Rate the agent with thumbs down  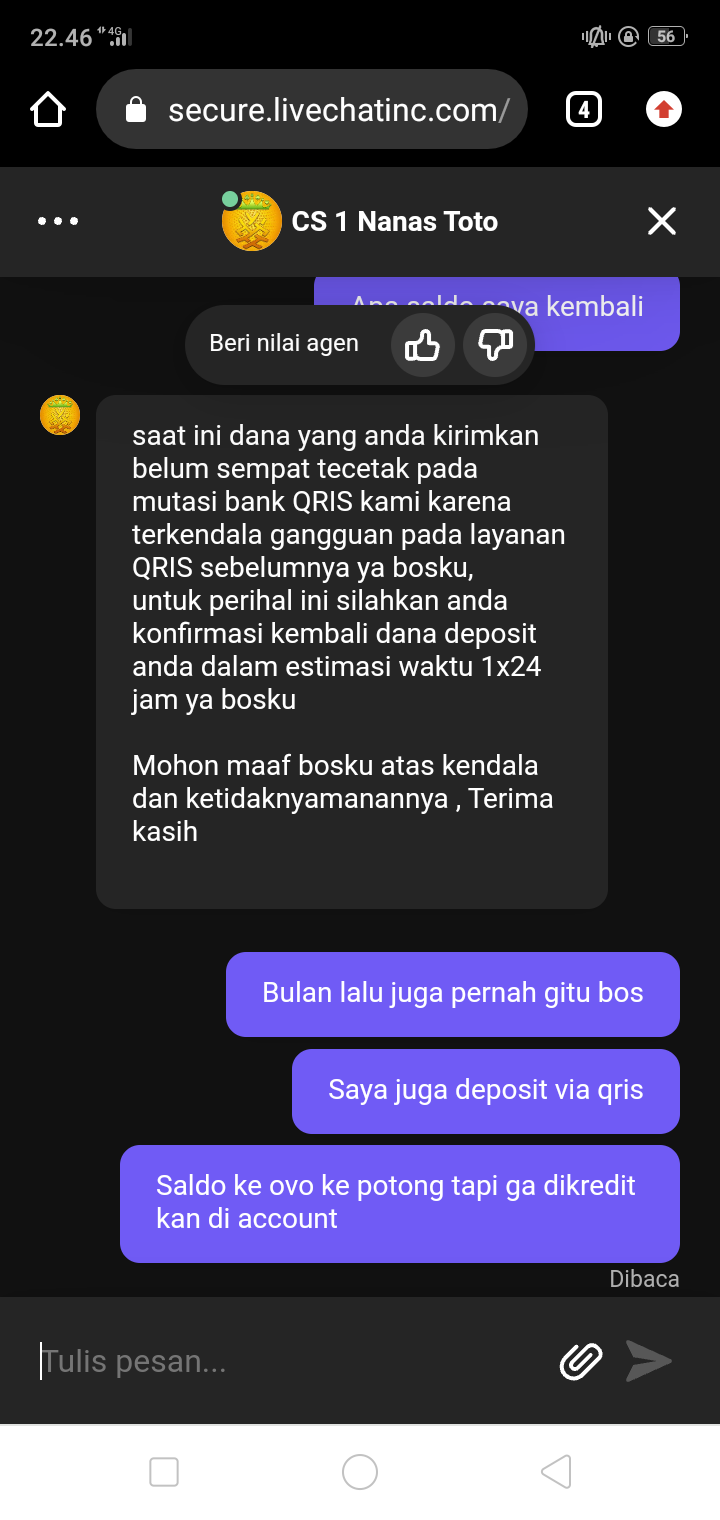tap(495, 345)
